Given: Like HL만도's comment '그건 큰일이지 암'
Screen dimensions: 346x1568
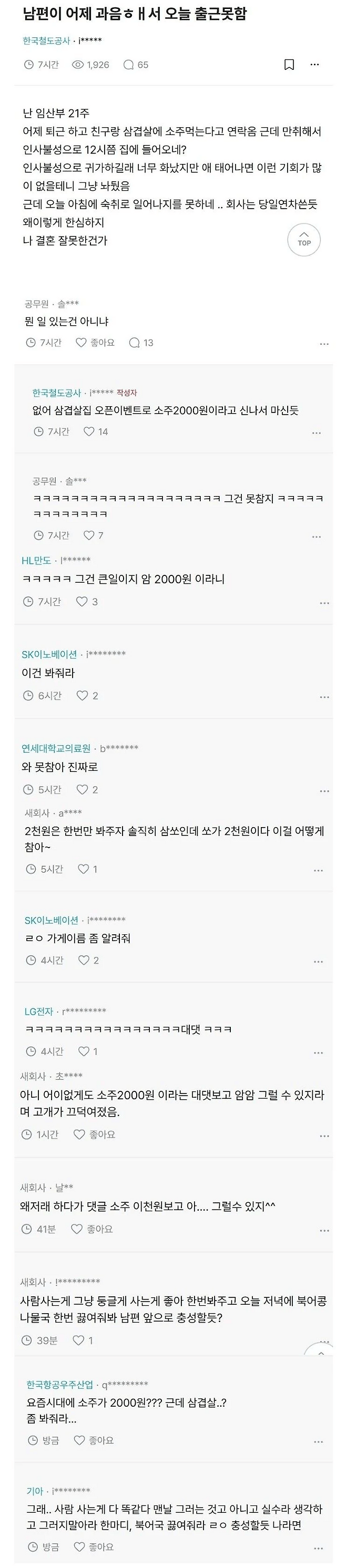Looking at the screenshot, I should (x=86, y=601).
